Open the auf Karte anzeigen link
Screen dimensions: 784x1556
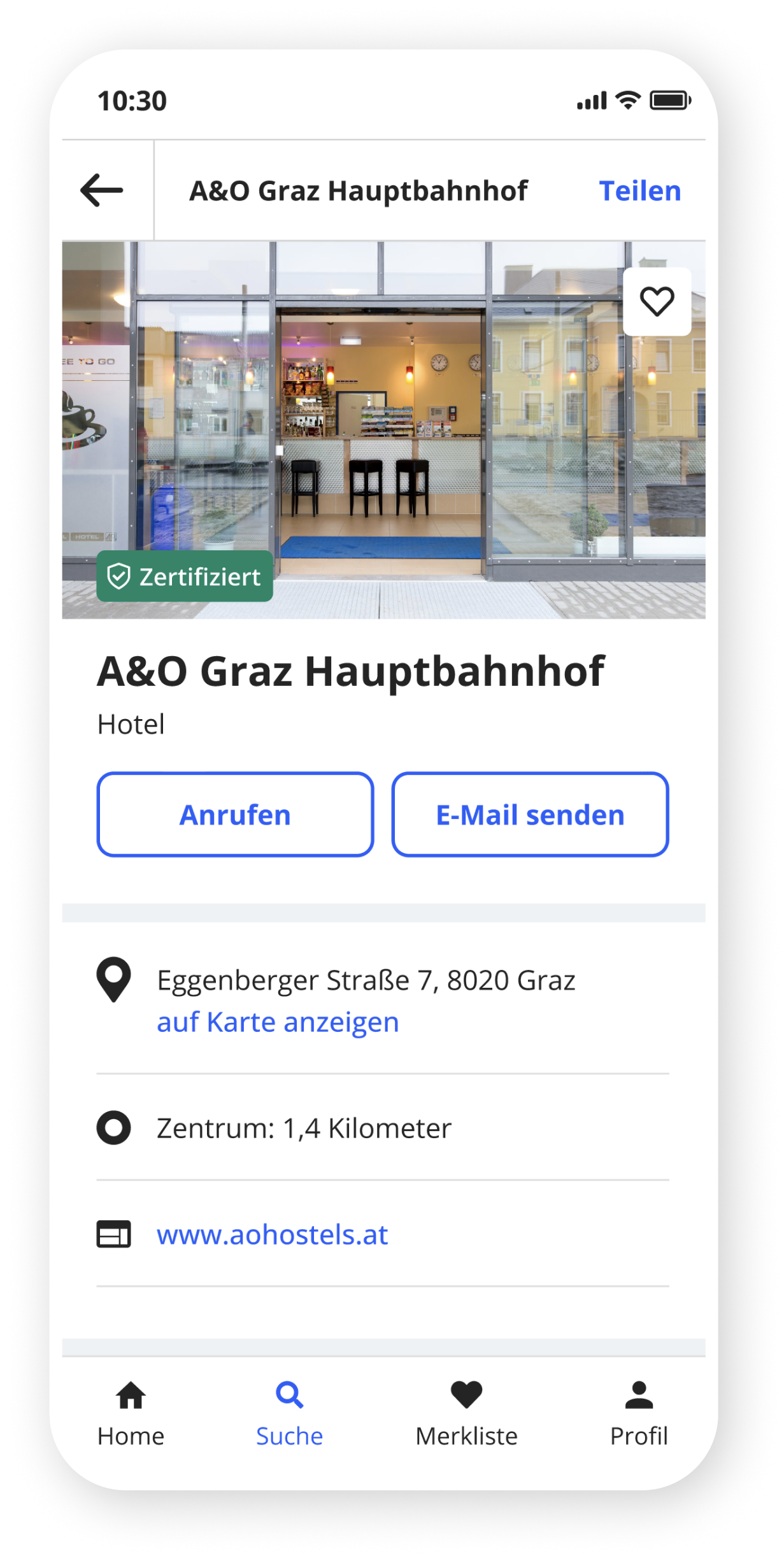click(x=278, y=1022)
